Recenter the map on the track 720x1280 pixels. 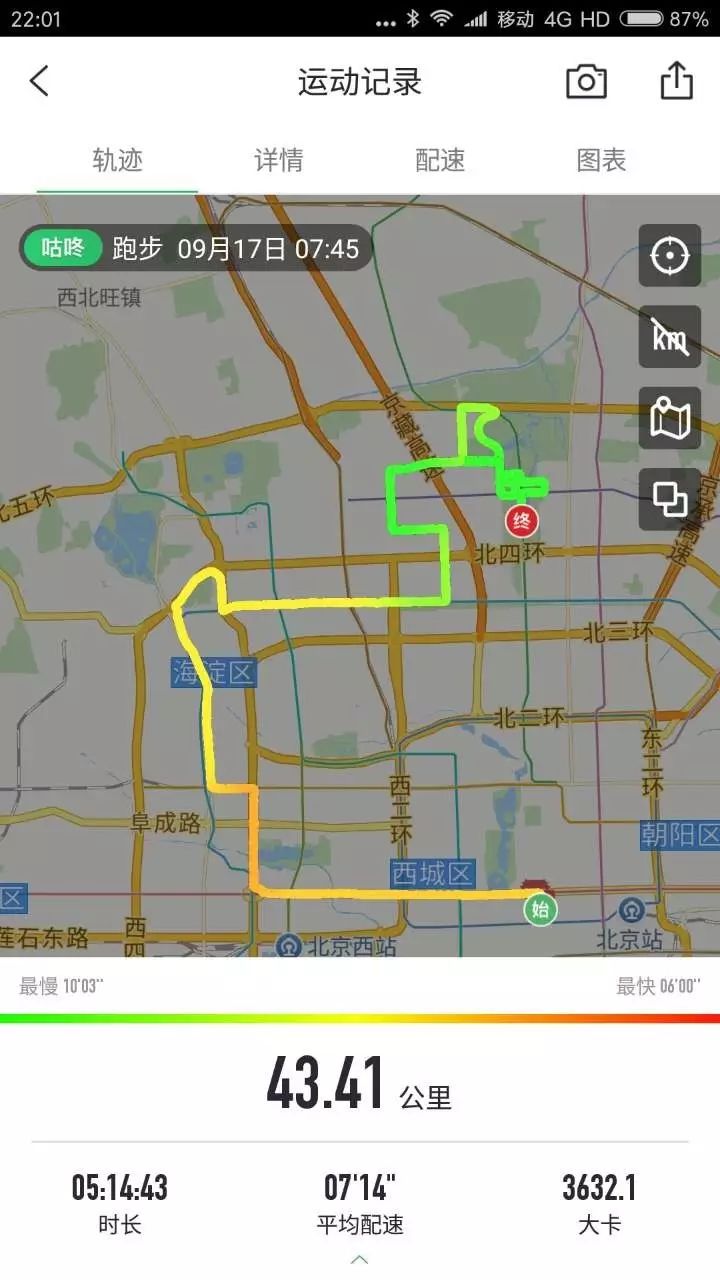click(x=669, y=256)
